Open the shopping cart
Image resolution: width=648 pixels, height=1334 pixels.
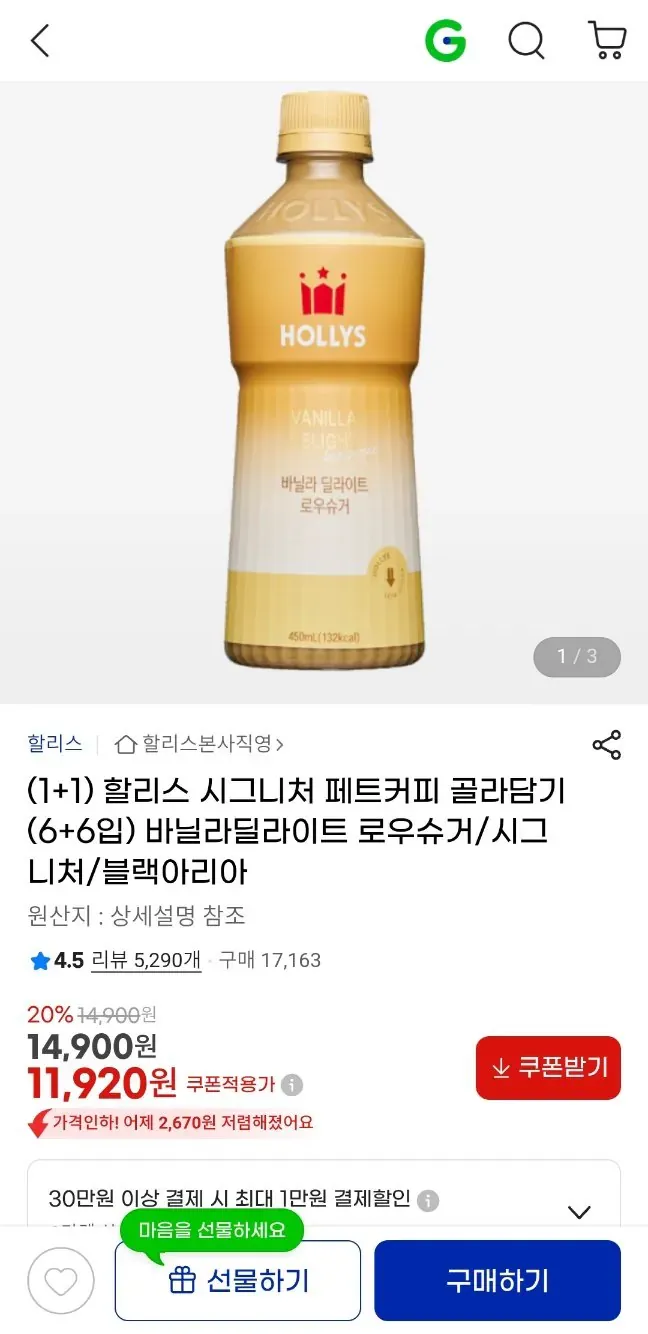[x=606, y=41]
